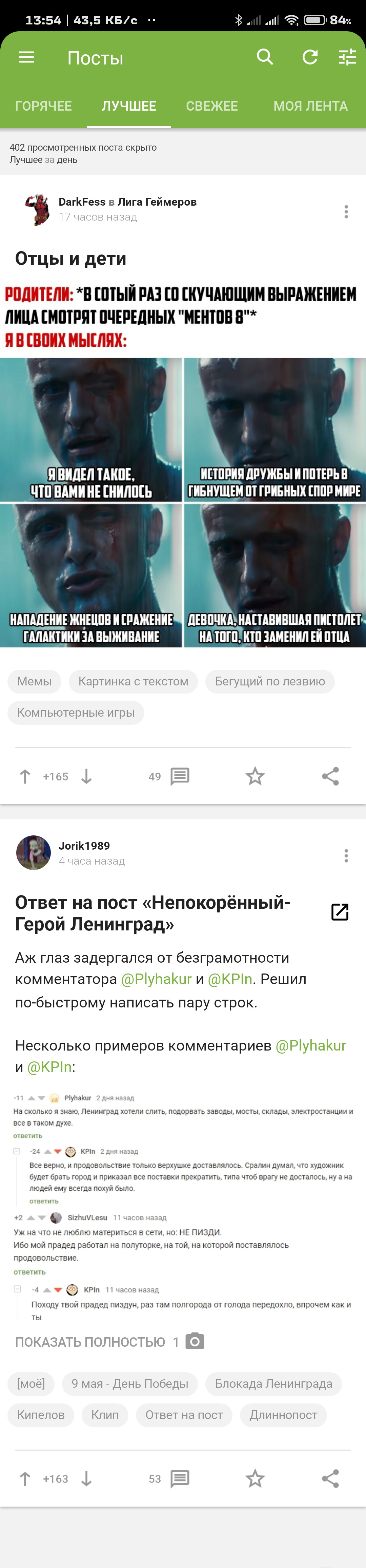The image size is (366, 1568).
Task: Open the post titled Отцы и дети
Action: tap(70, 259)
